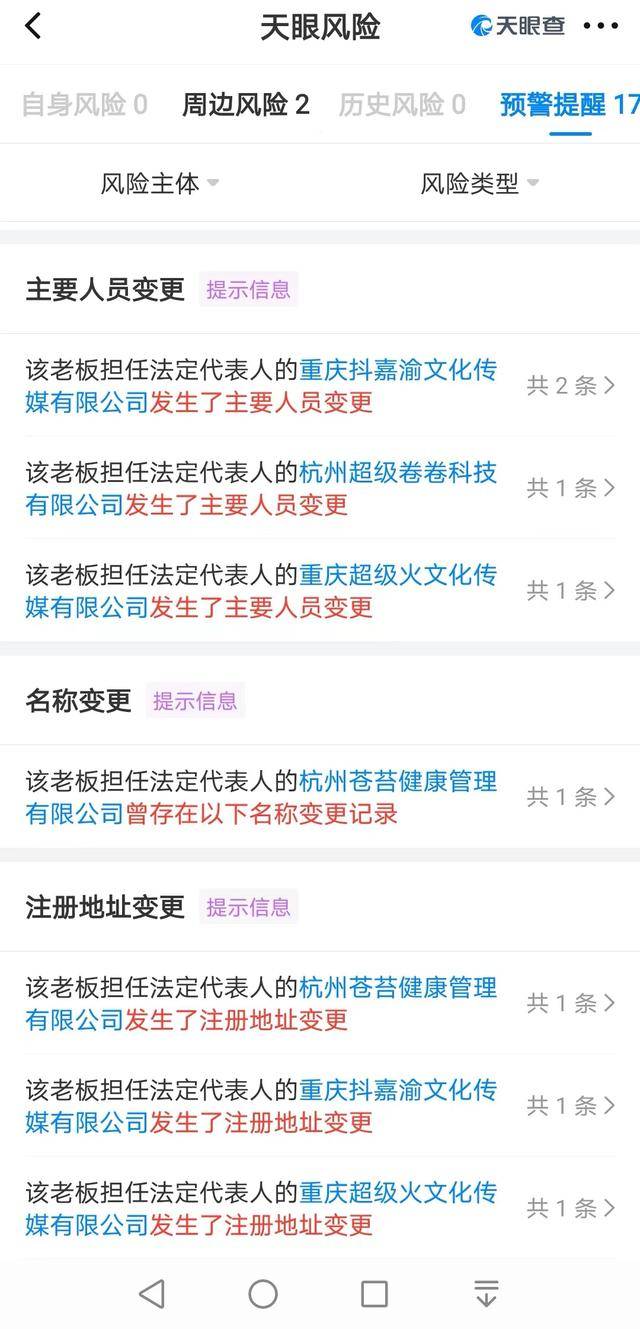Tap the system home button
This screenshot has height=1329, width=640.
tap(263, 1294)
